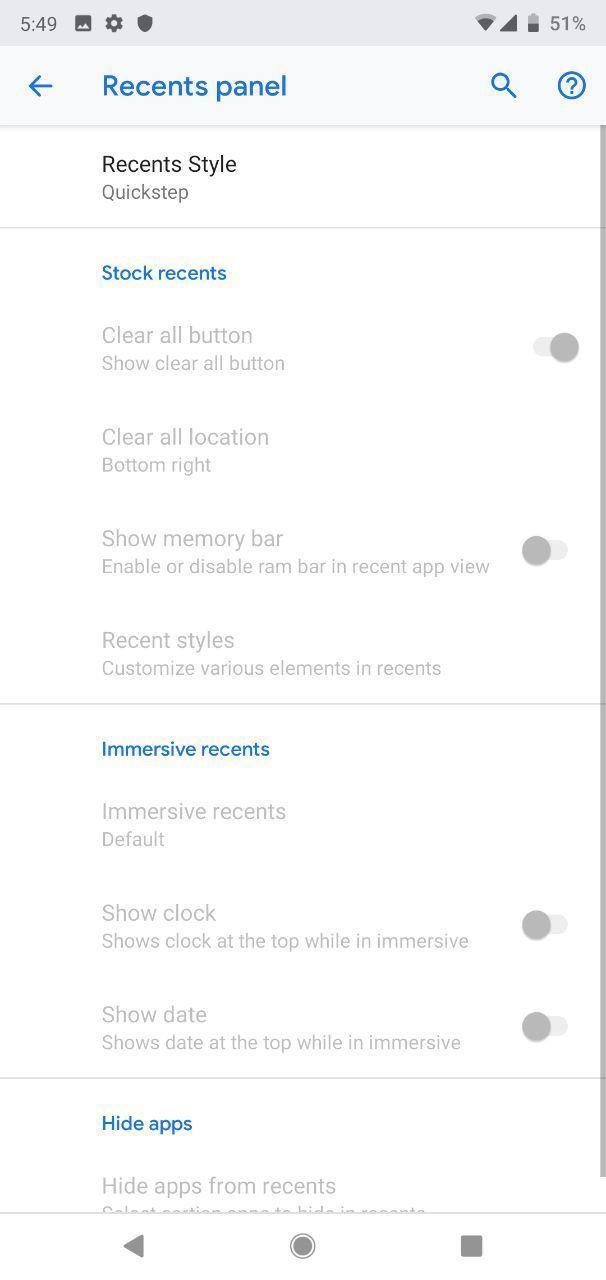Toggle the Clear all button switch
606x1280 pixels.
tap(555, 348)
